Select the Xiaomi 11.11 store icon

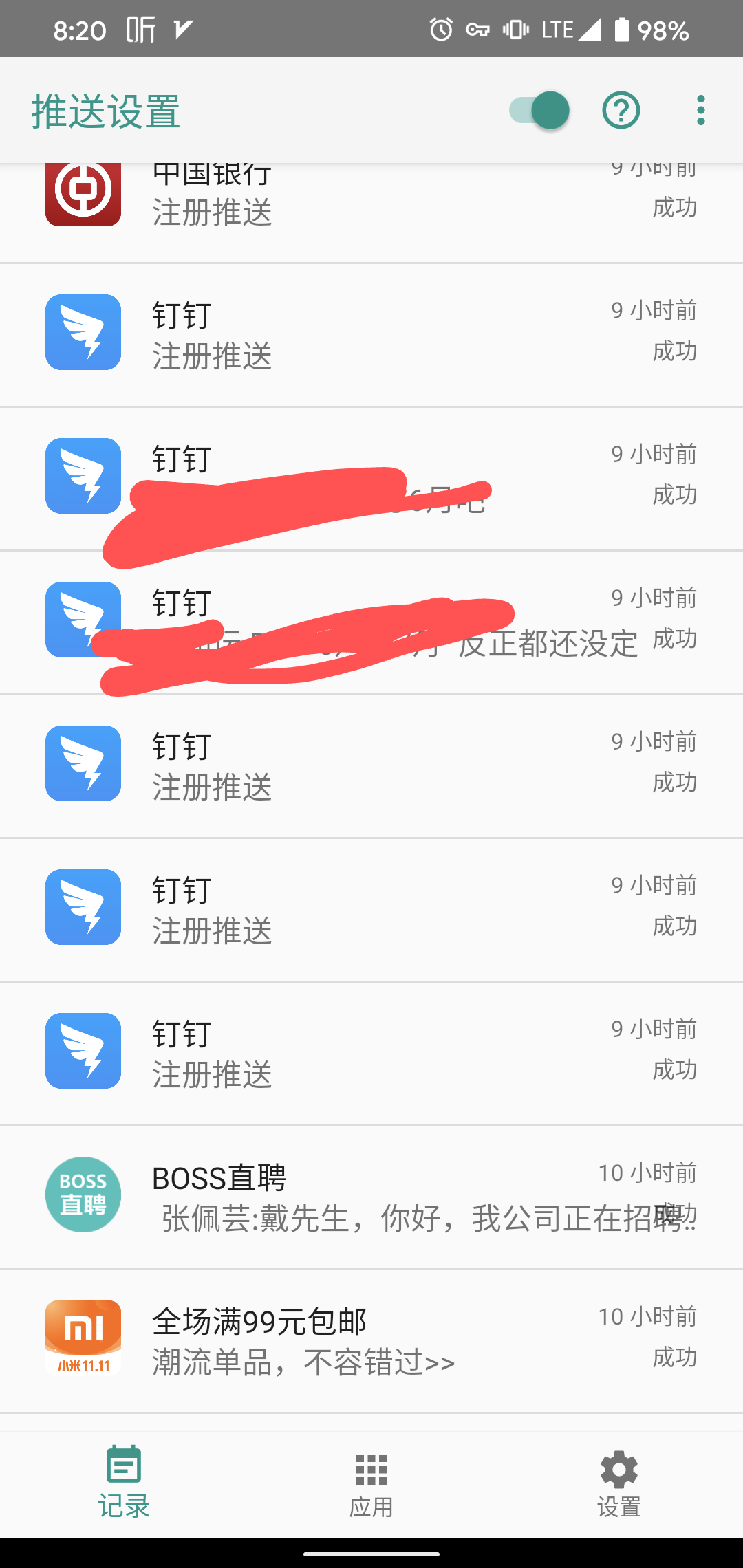click(83, 1338)
